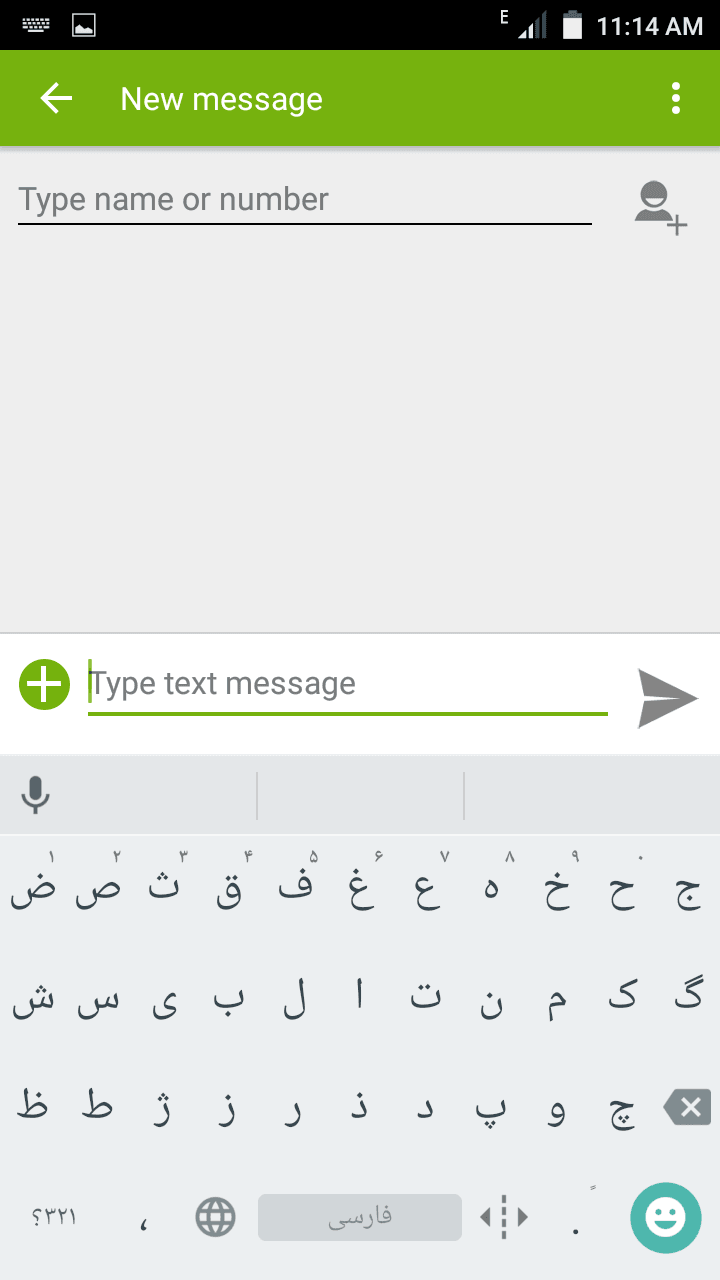Send the message with the arrow
Image resolution: width=720 pixels, height=1280 pixels.
click(668, 698)
